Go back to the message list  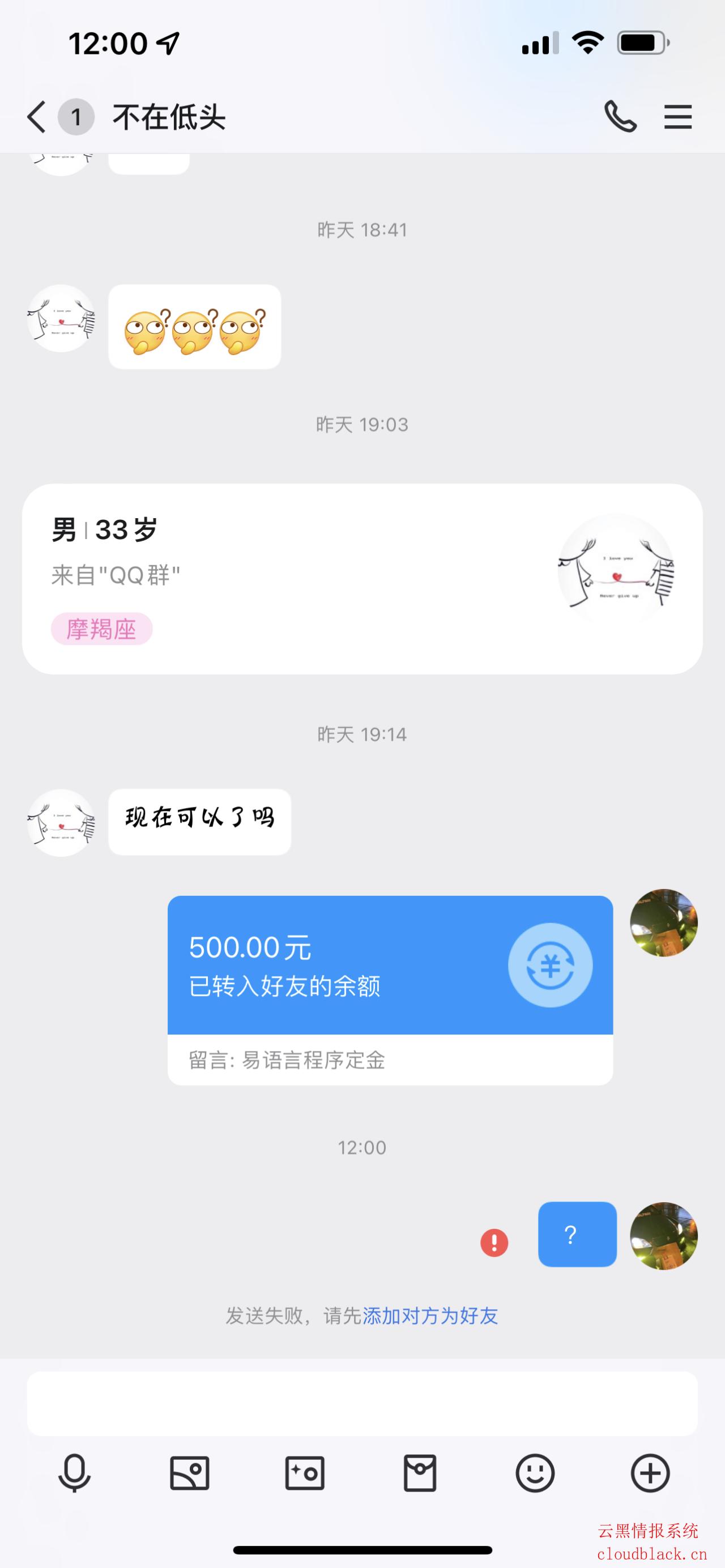pyautogui.click(x=36, y=116)
